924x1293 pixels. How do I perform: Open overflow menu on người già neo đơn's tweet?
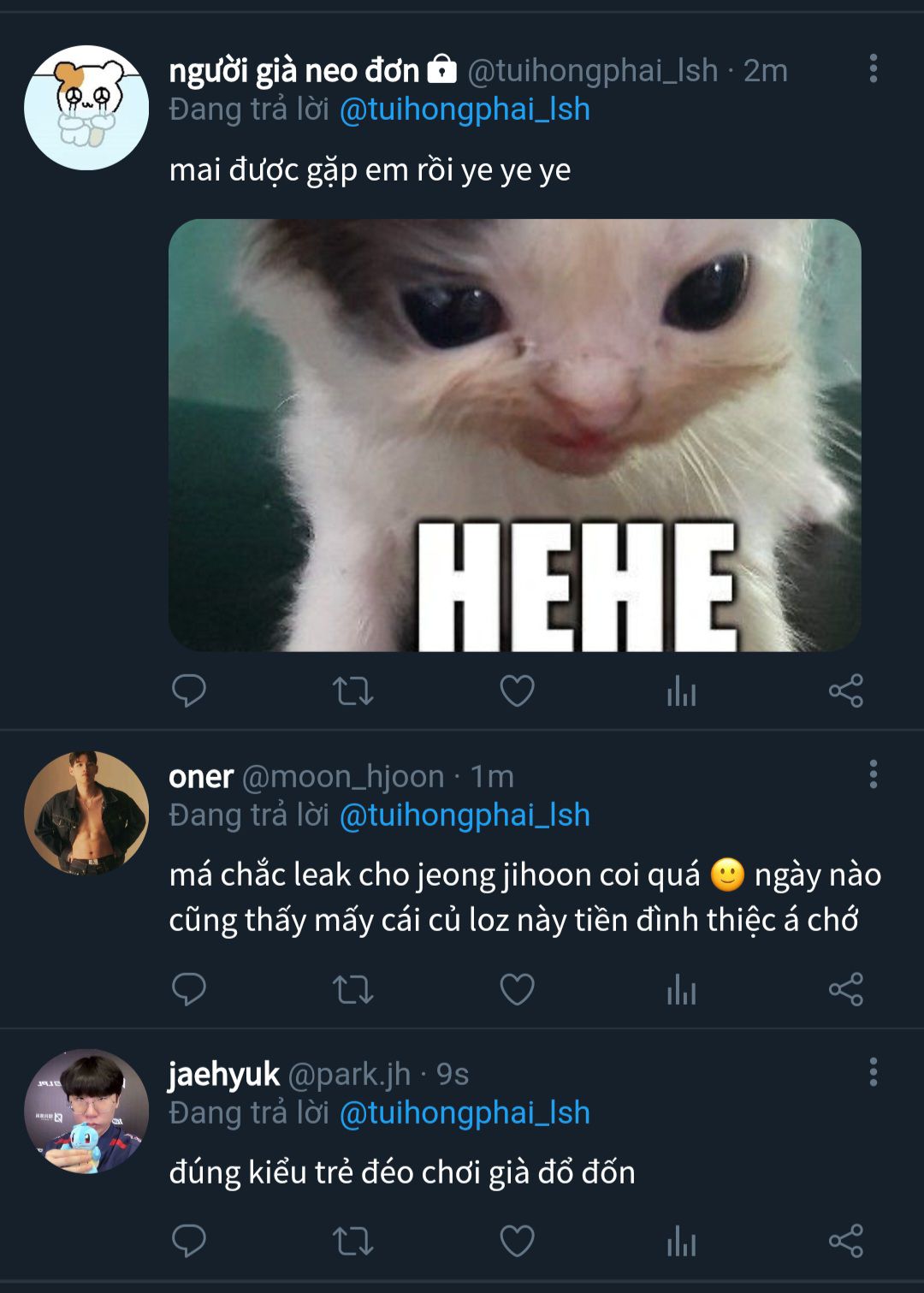(873, 68)
